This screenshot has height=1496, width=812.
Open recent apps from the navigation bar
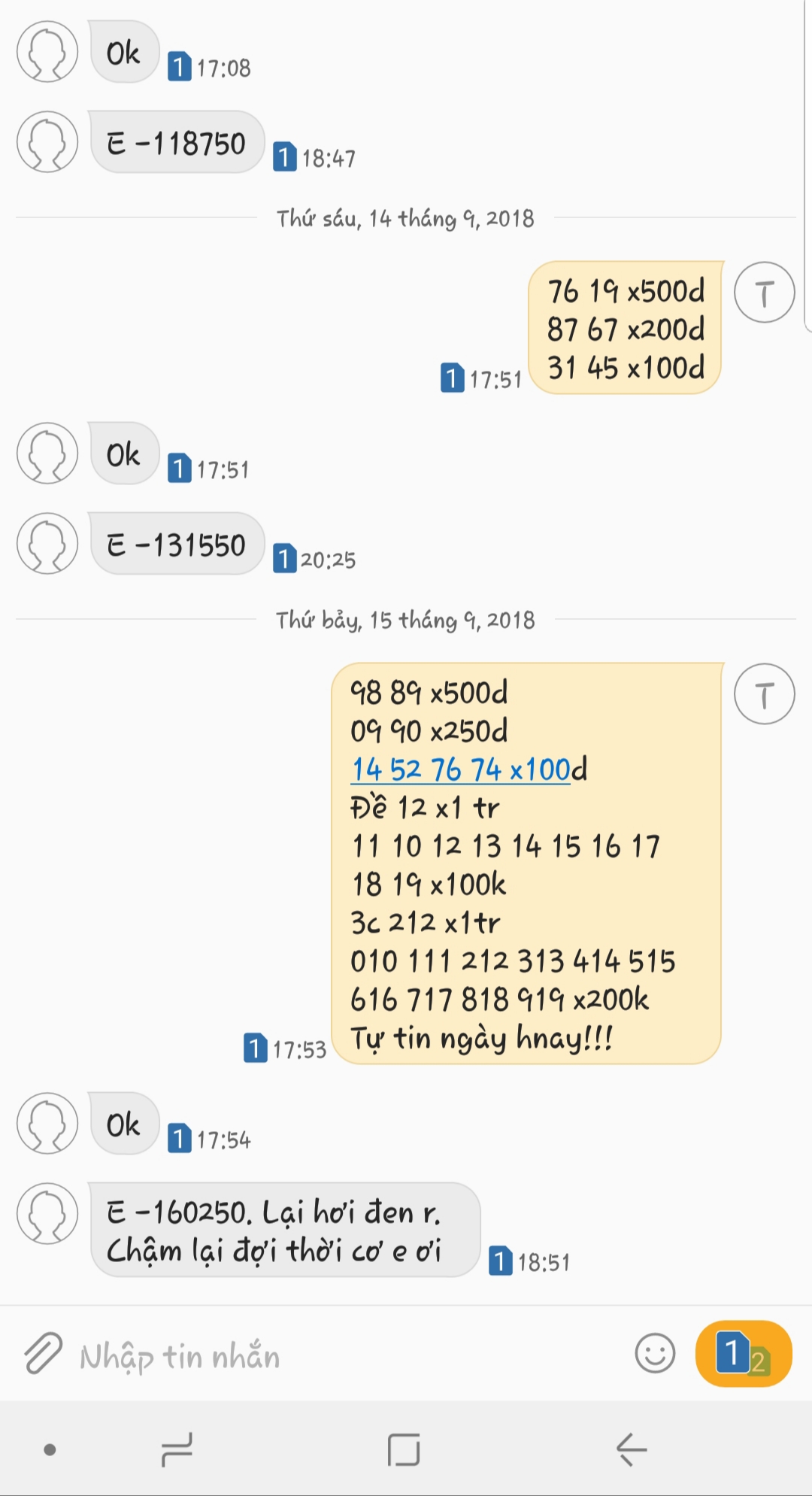[177, 1449]
